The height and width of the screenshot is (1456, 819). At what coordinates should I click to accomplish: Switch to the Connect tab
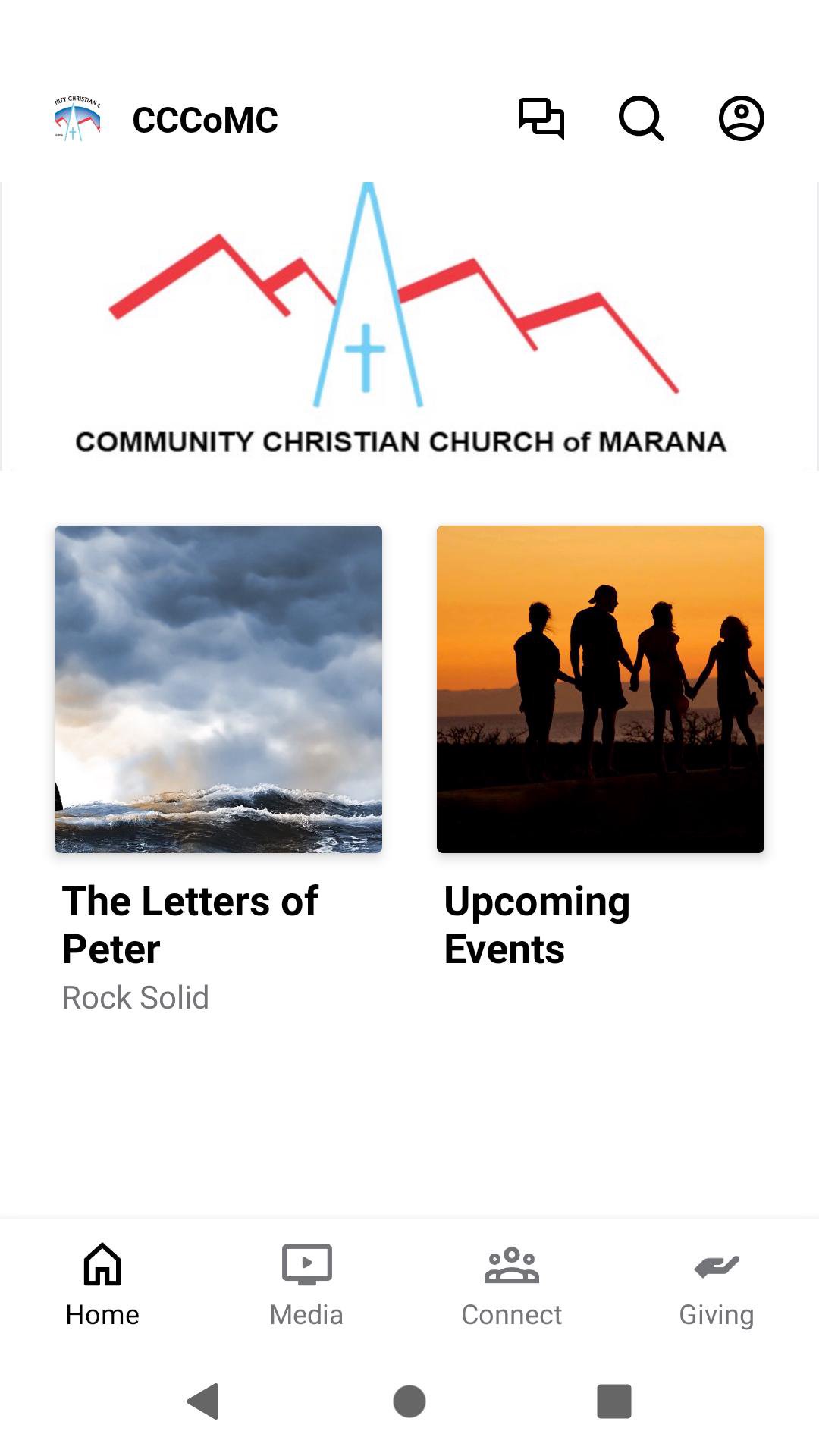512,1284
